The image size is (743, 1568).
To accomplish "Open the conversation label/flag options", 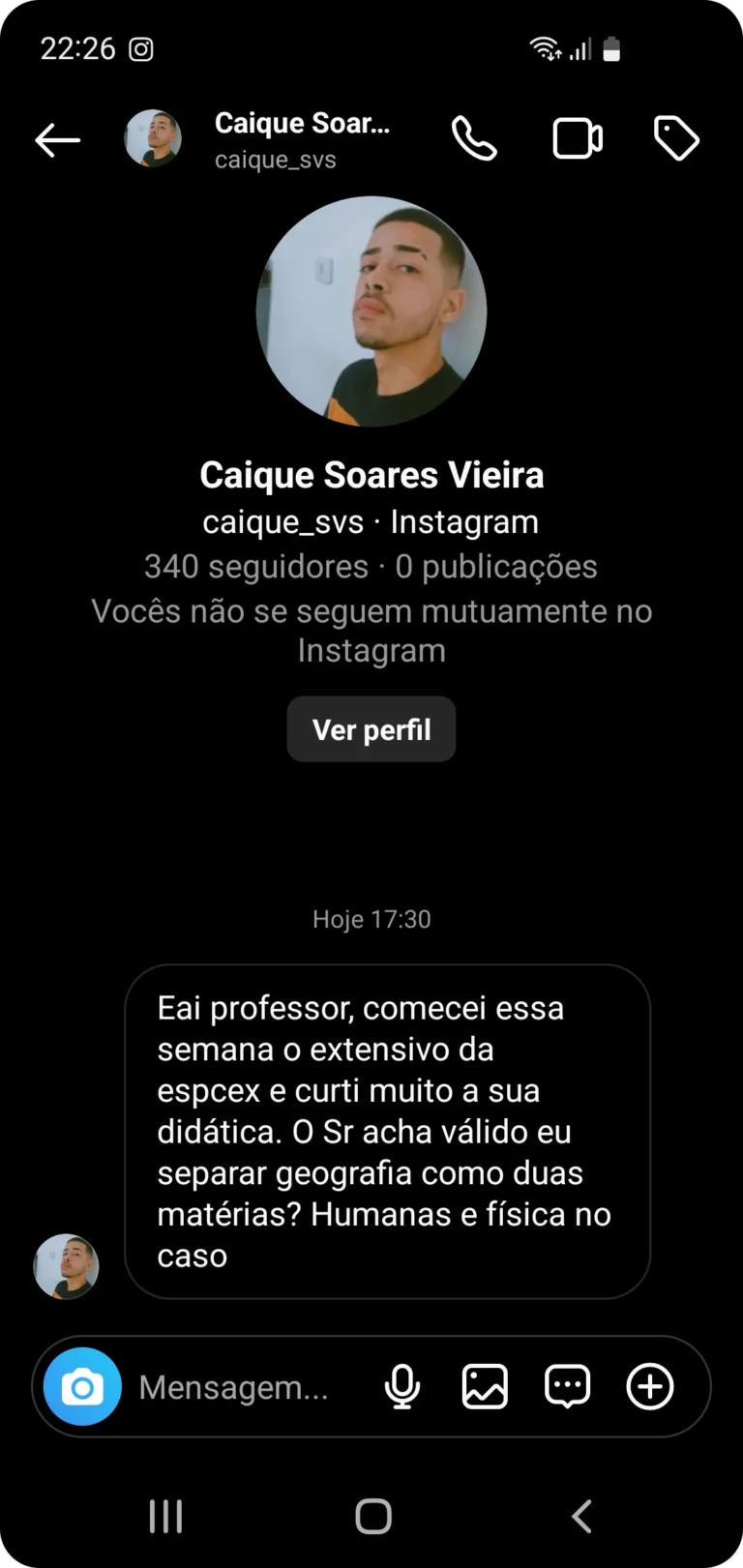I will coord(676,137).
